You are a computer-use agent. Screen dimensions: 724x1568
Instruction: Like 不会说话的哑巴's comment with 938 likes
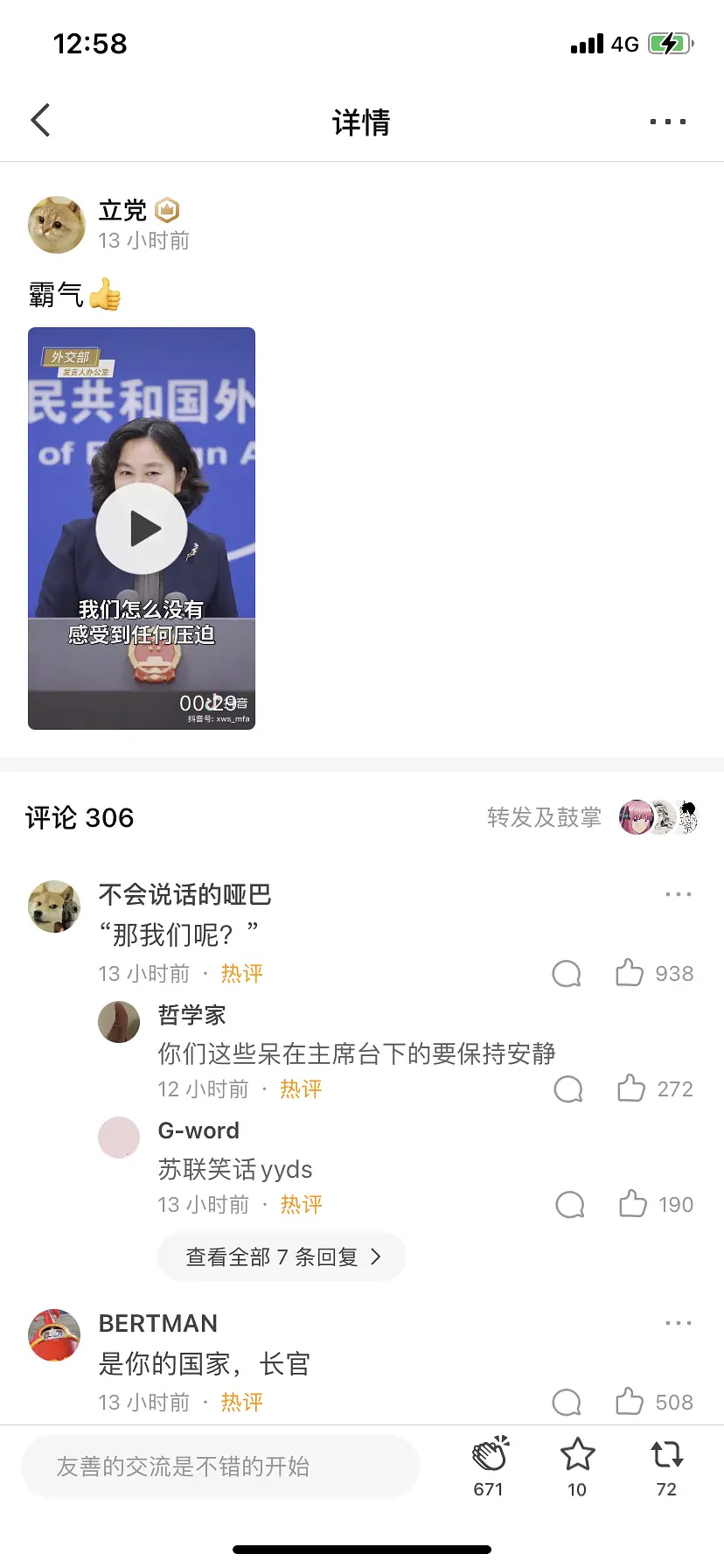point(630,972)
